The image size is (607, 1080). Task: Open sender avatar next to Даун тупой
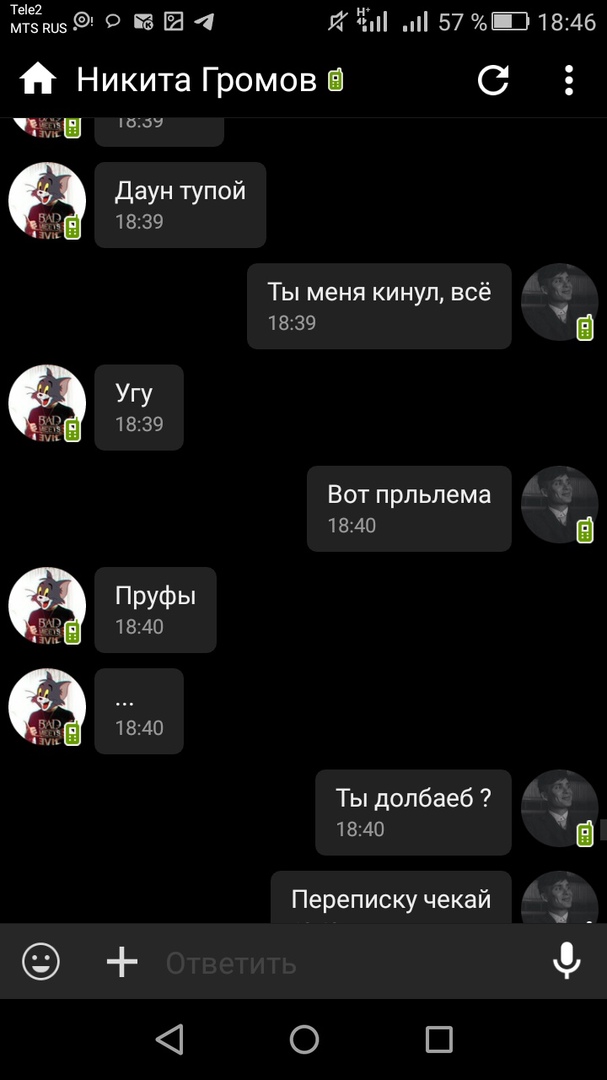tap(46, 202)
